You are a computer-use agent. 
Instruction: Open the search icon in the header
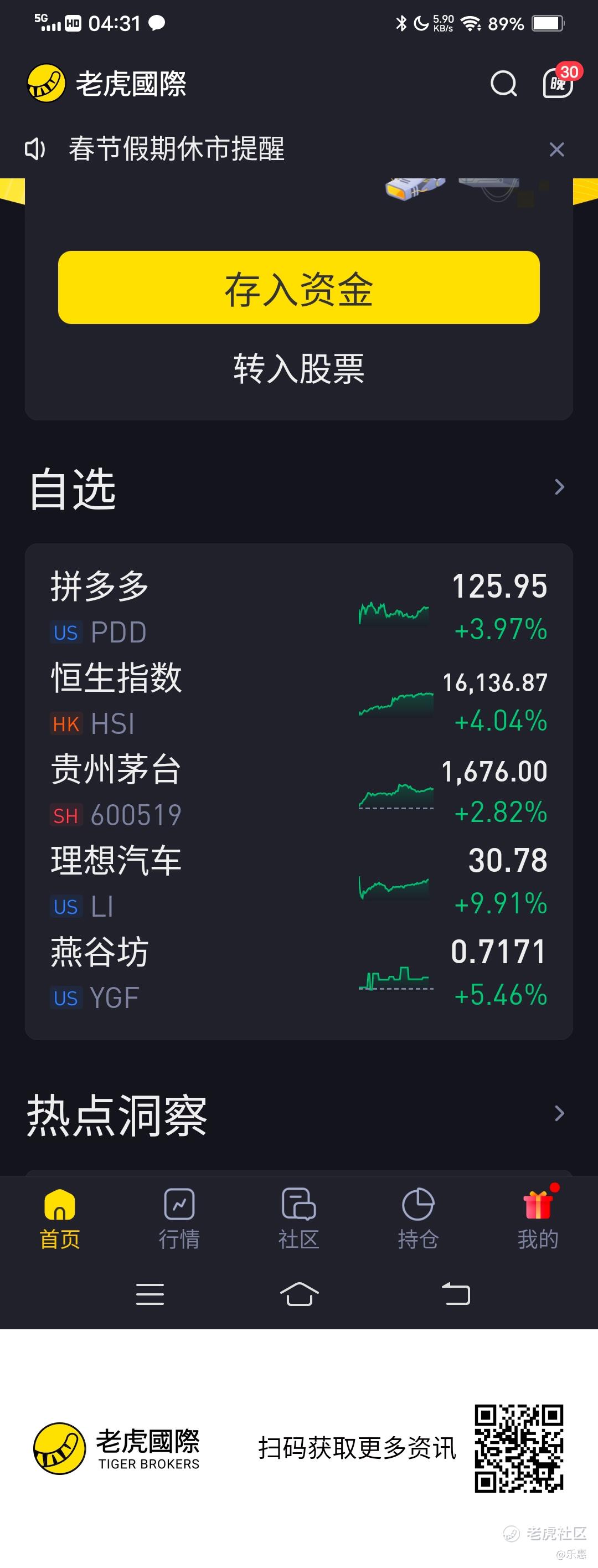pyautogui.click(x=503, y=84)
